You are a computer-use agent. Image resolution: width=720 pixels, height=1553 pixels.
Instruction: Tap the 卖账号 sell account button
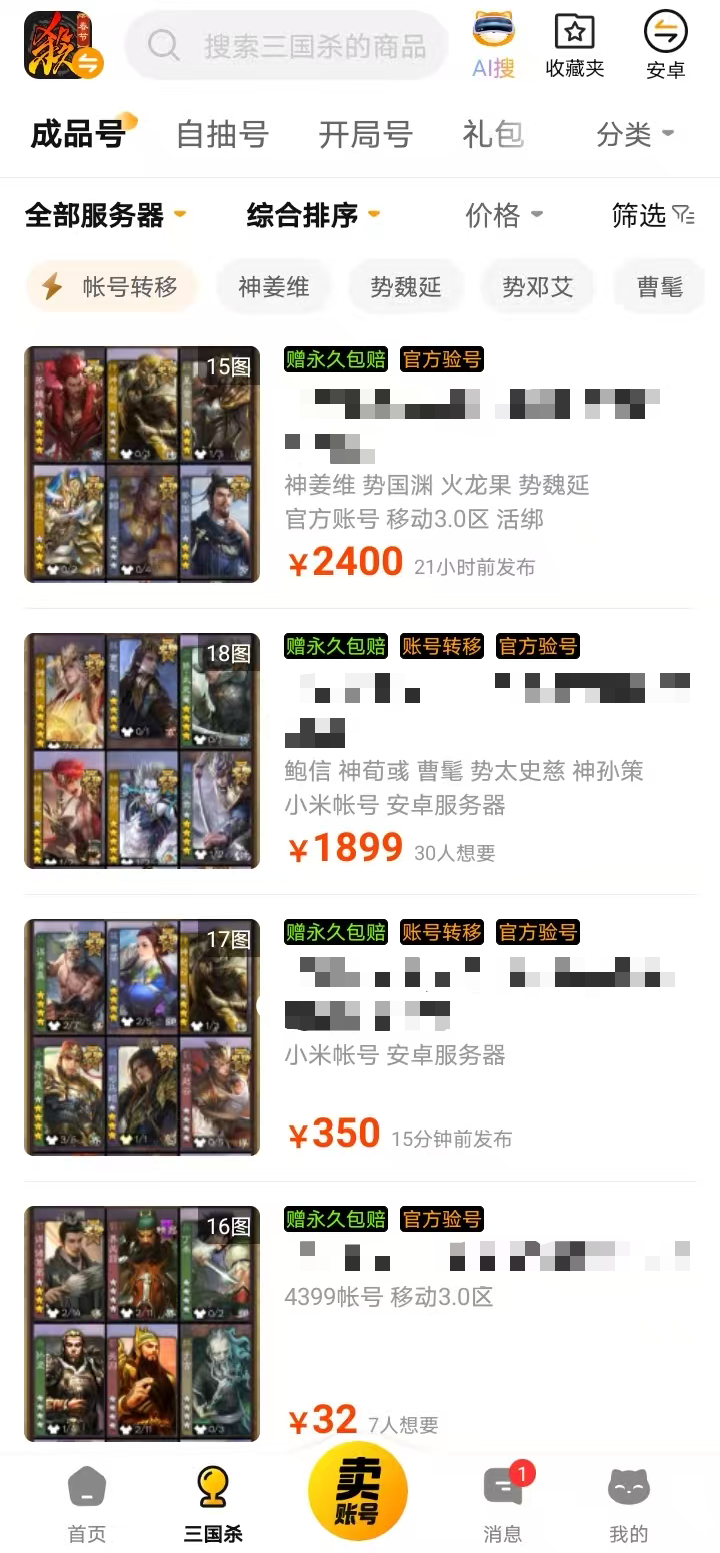[x=357, y=1490]
